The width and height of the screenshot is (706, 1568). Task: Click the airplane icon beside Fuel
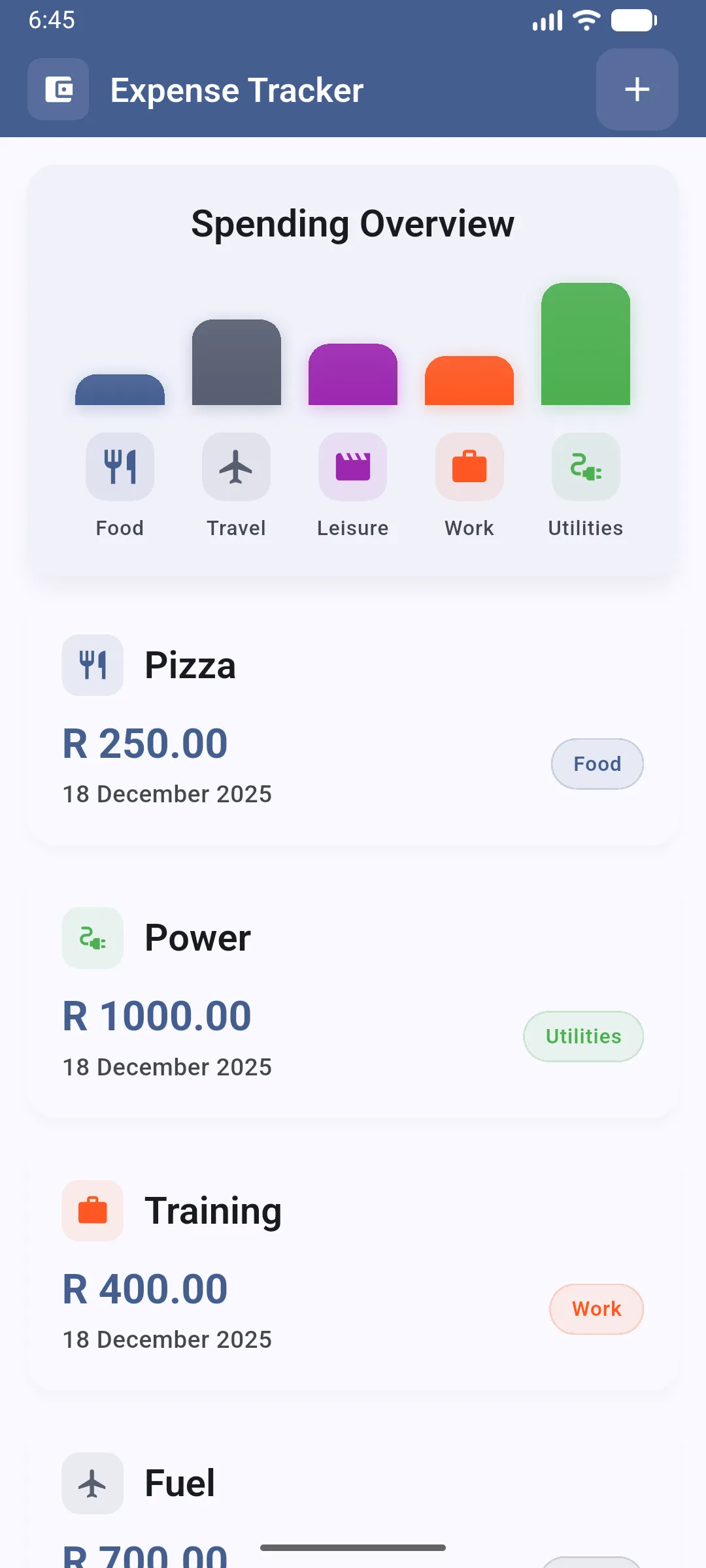point(92,1483)
